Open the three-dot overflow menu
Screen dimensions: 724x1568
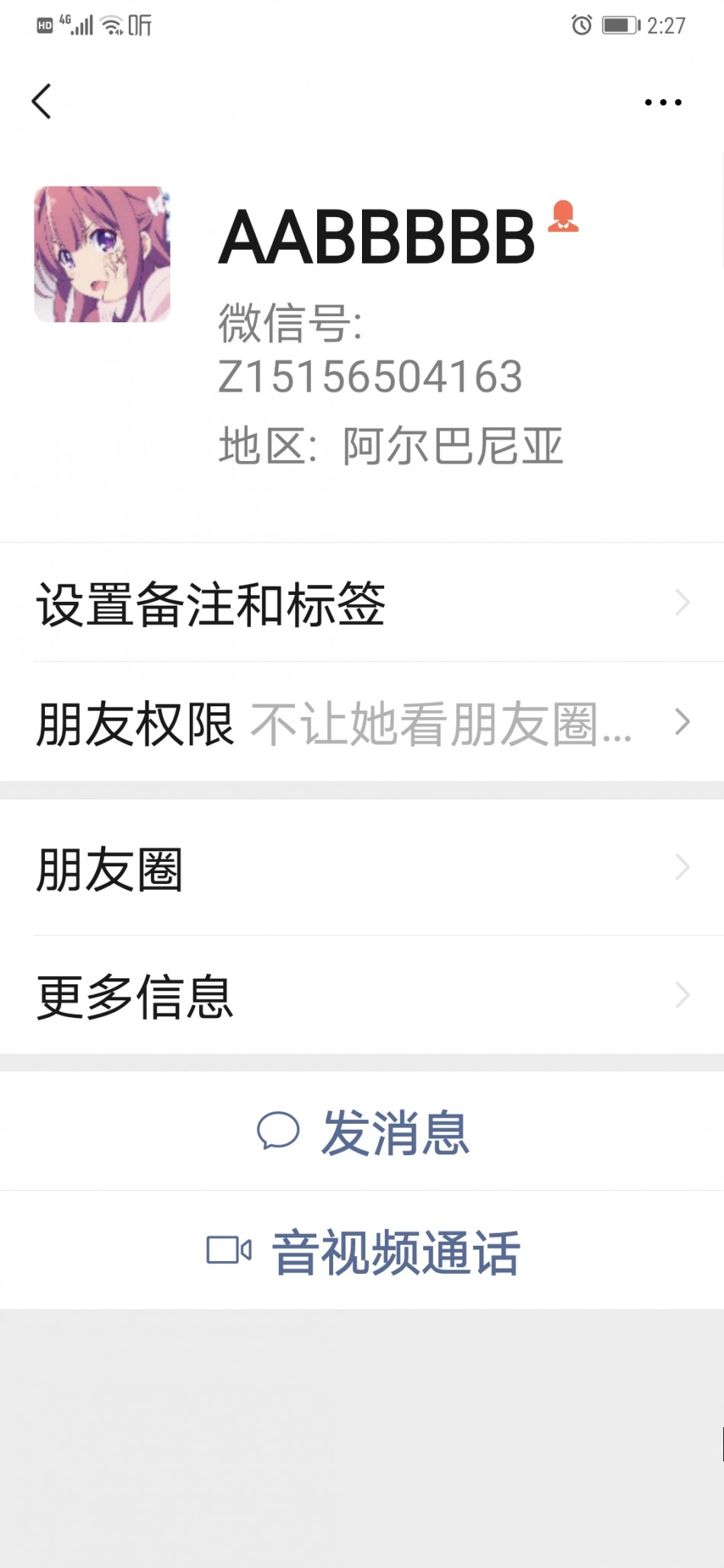[x=663, y=102]
